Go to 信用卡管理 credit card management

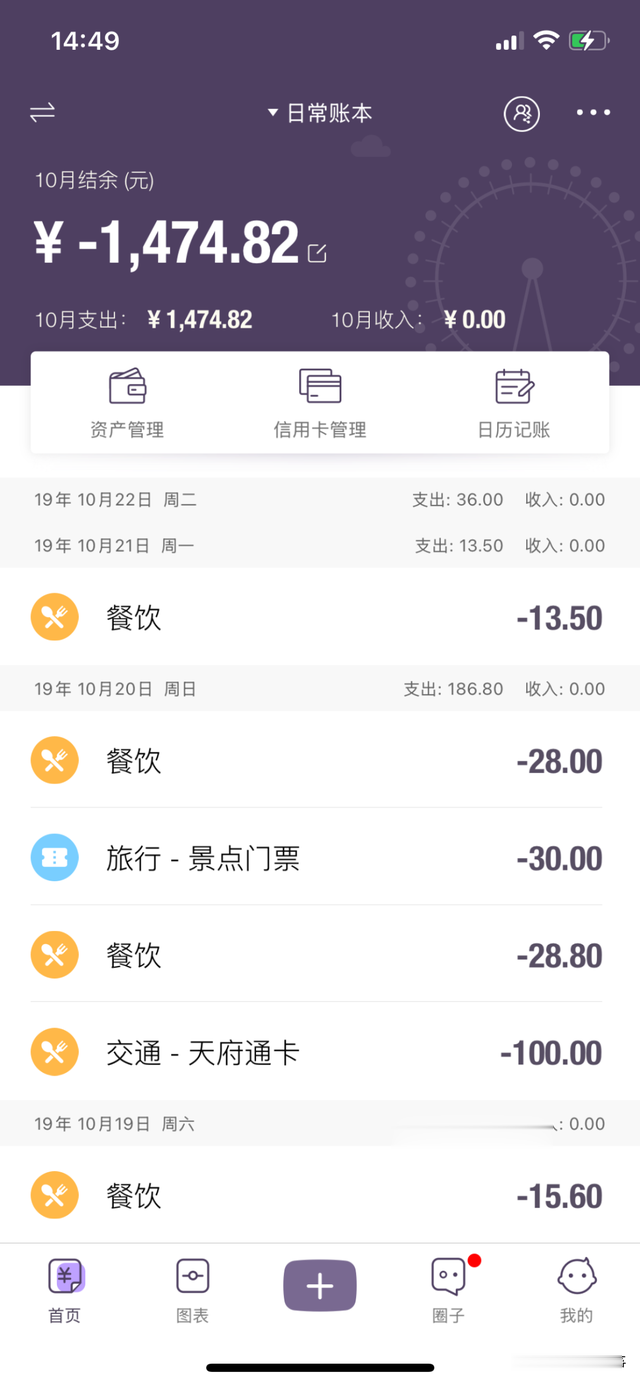click(320, 405)
